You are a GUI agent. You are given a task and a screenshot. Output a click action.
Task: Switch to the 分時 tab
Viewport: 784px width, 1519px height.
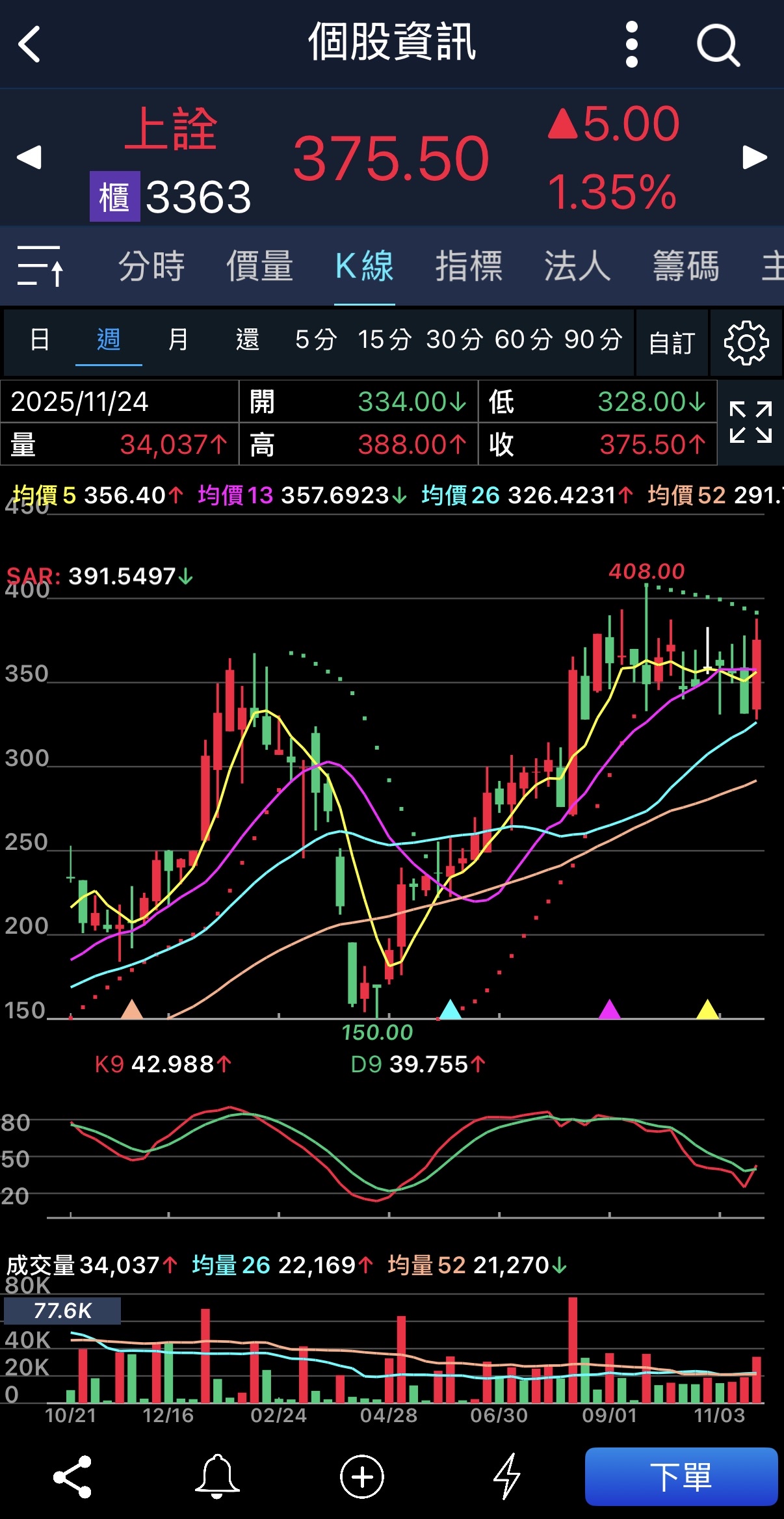pyautogui.click(x=151, y=266)
